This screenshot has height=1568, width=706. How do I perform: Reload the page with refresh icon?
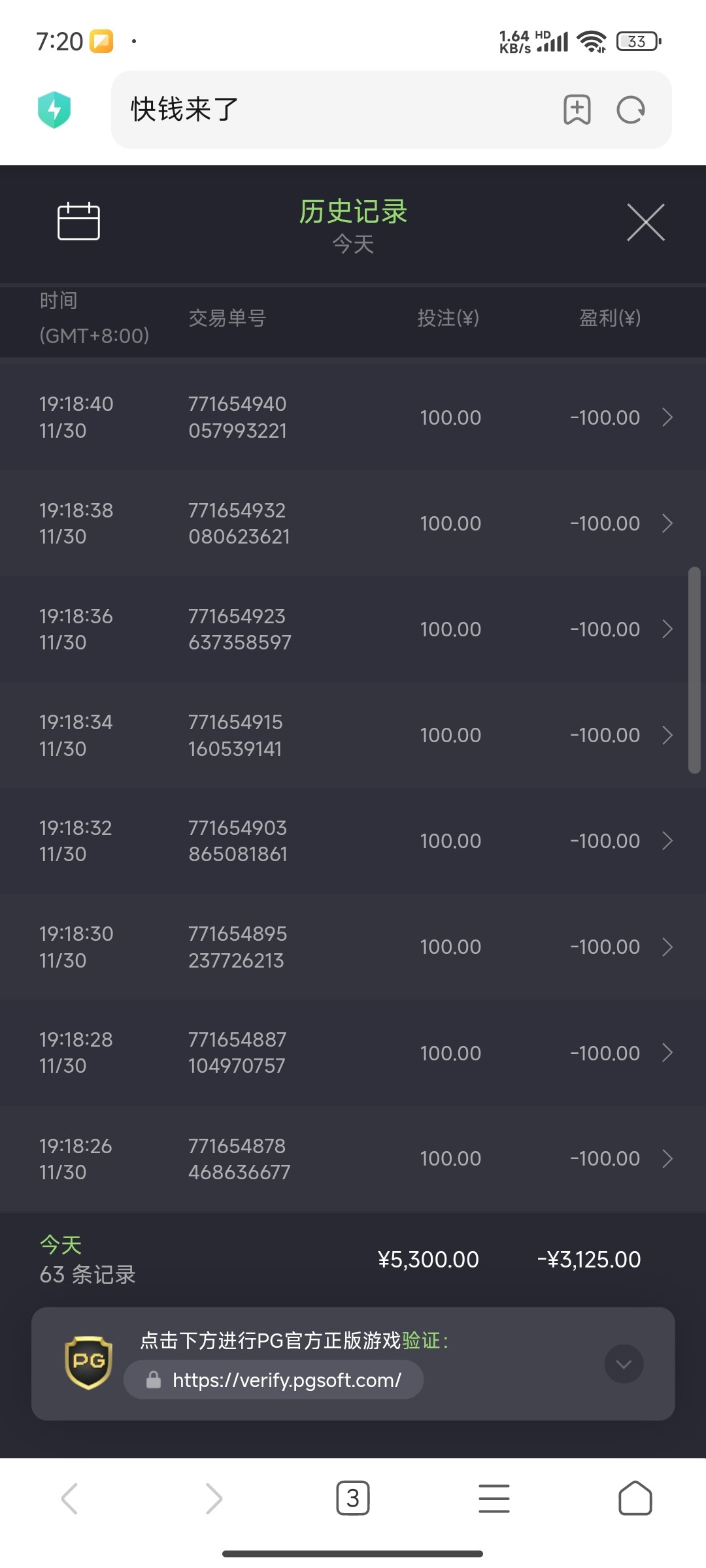point(631,110)
